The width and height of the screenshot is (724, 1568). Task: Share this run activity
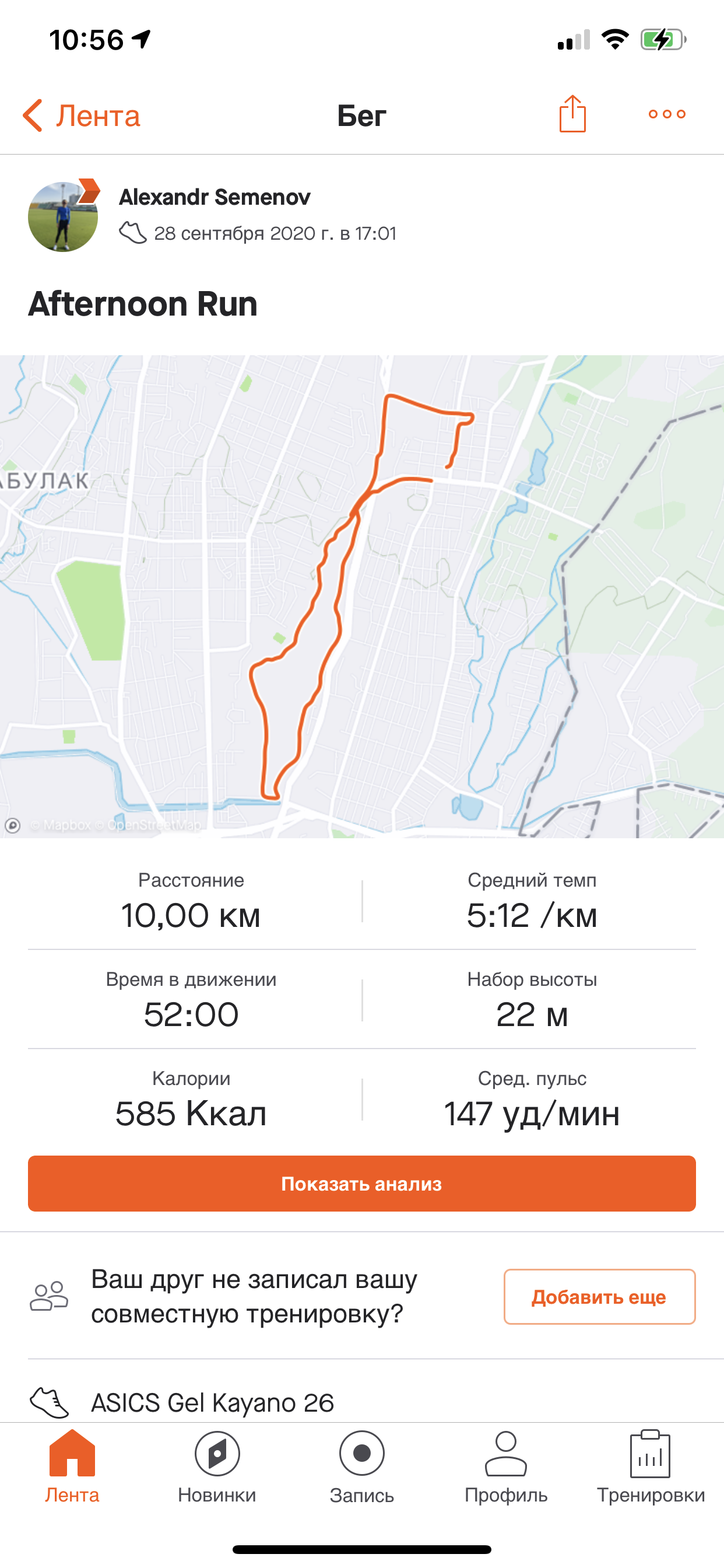572,114
